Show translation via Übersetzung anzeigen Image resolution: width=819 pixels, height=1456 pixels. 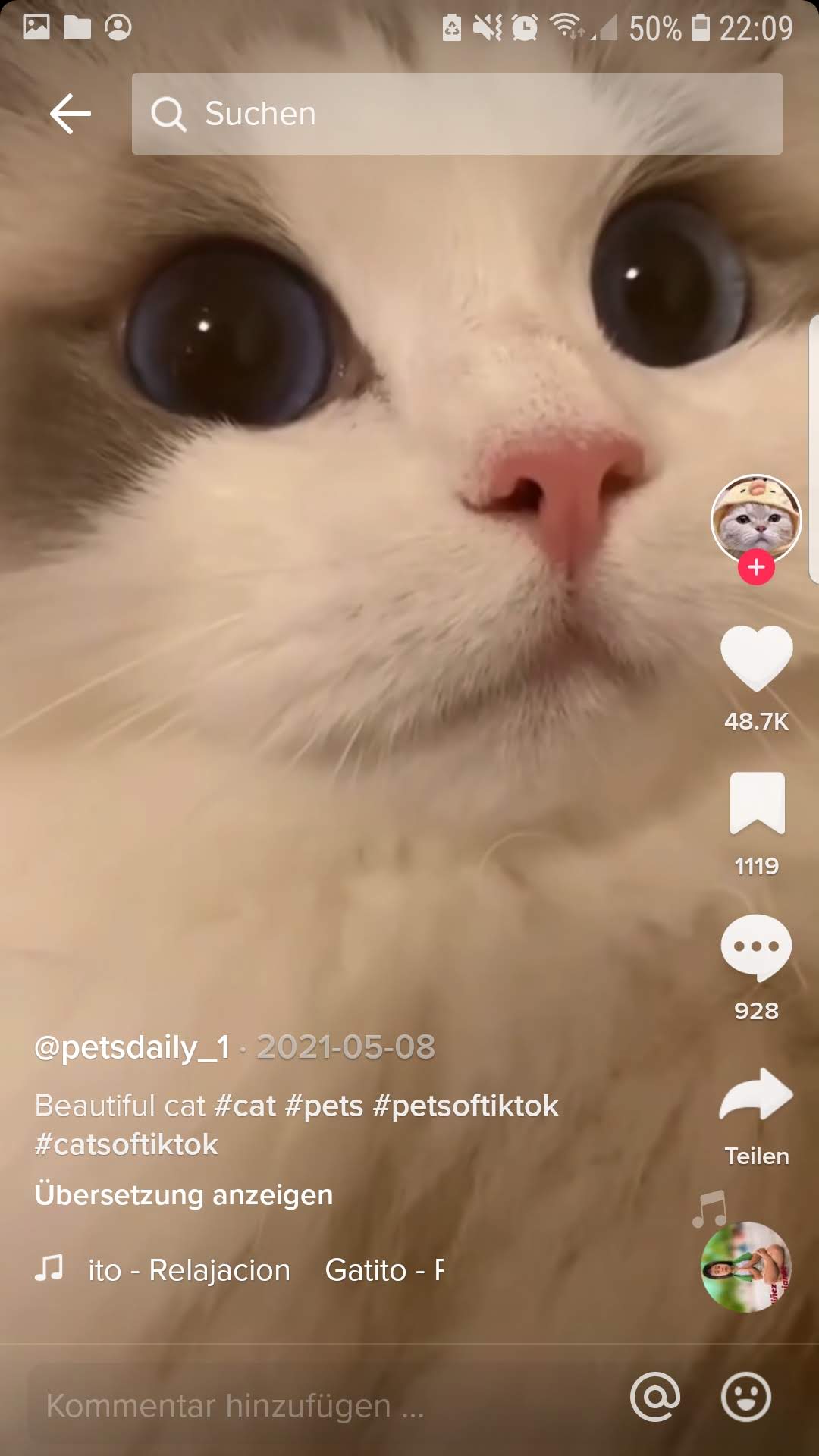[184, 1194]
